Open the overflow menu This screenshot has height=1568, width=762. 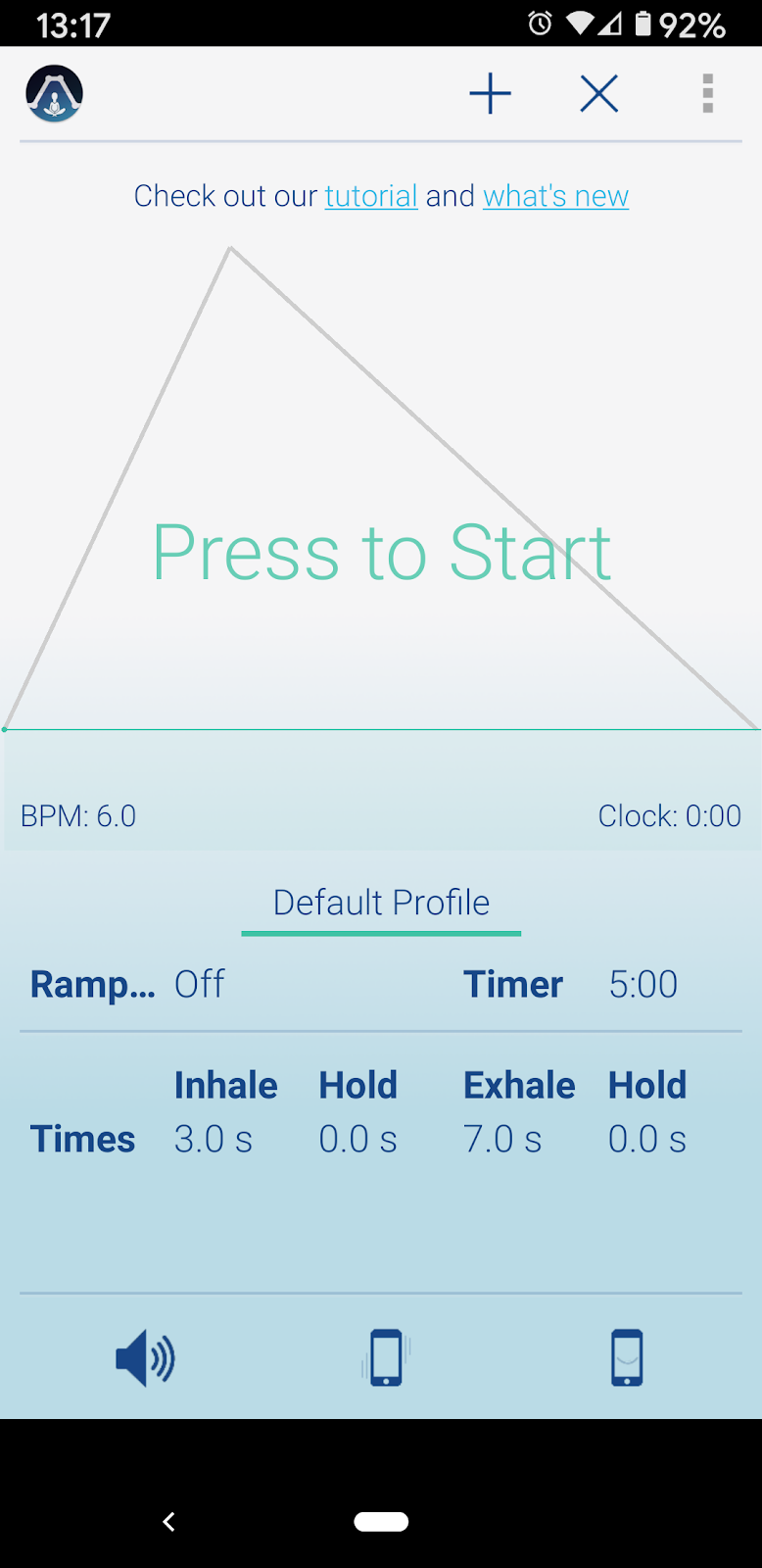[x=707, y=94]
